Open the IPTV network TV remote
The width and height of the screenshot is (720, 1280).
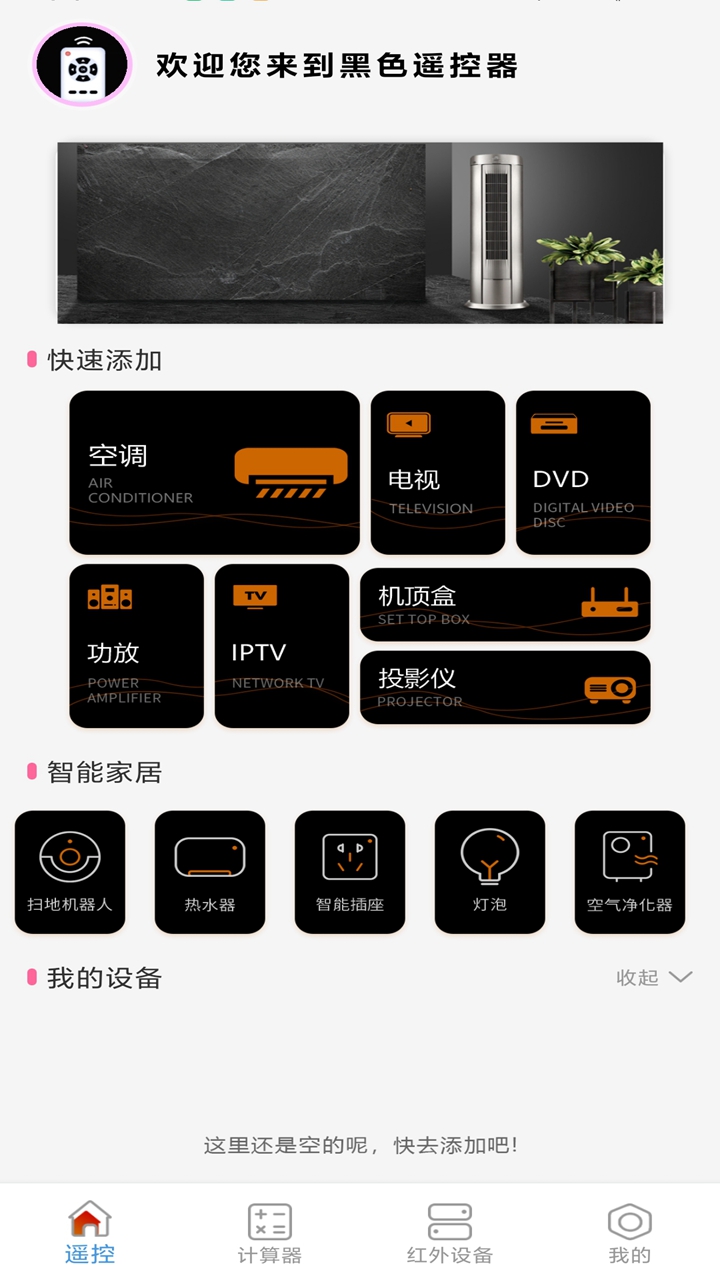tap(281, 645)
